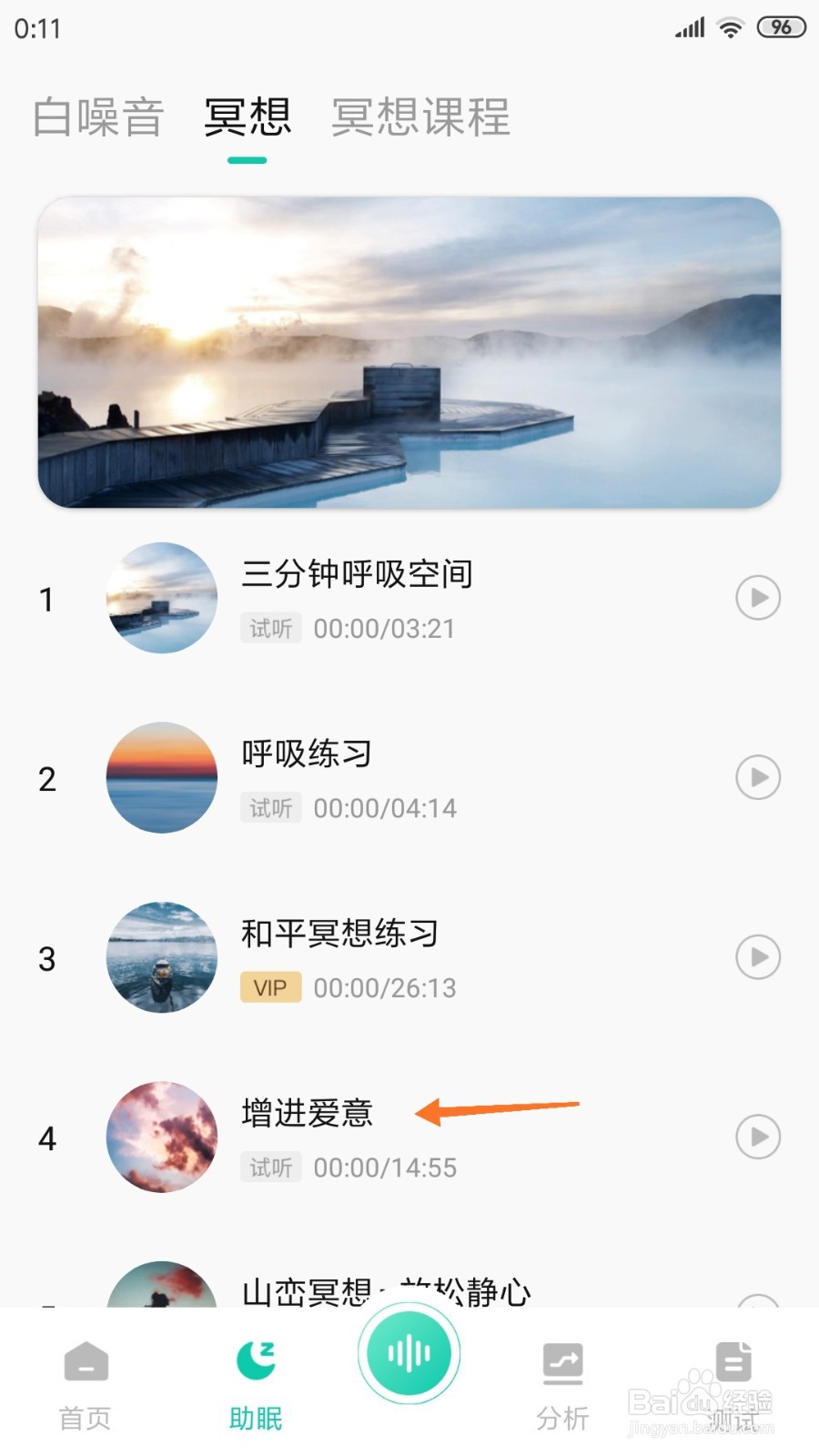Play 增进爱意 track
Image resolution: width=819 pixels, height=1456 pixels.
click(x=758, y=1137)
